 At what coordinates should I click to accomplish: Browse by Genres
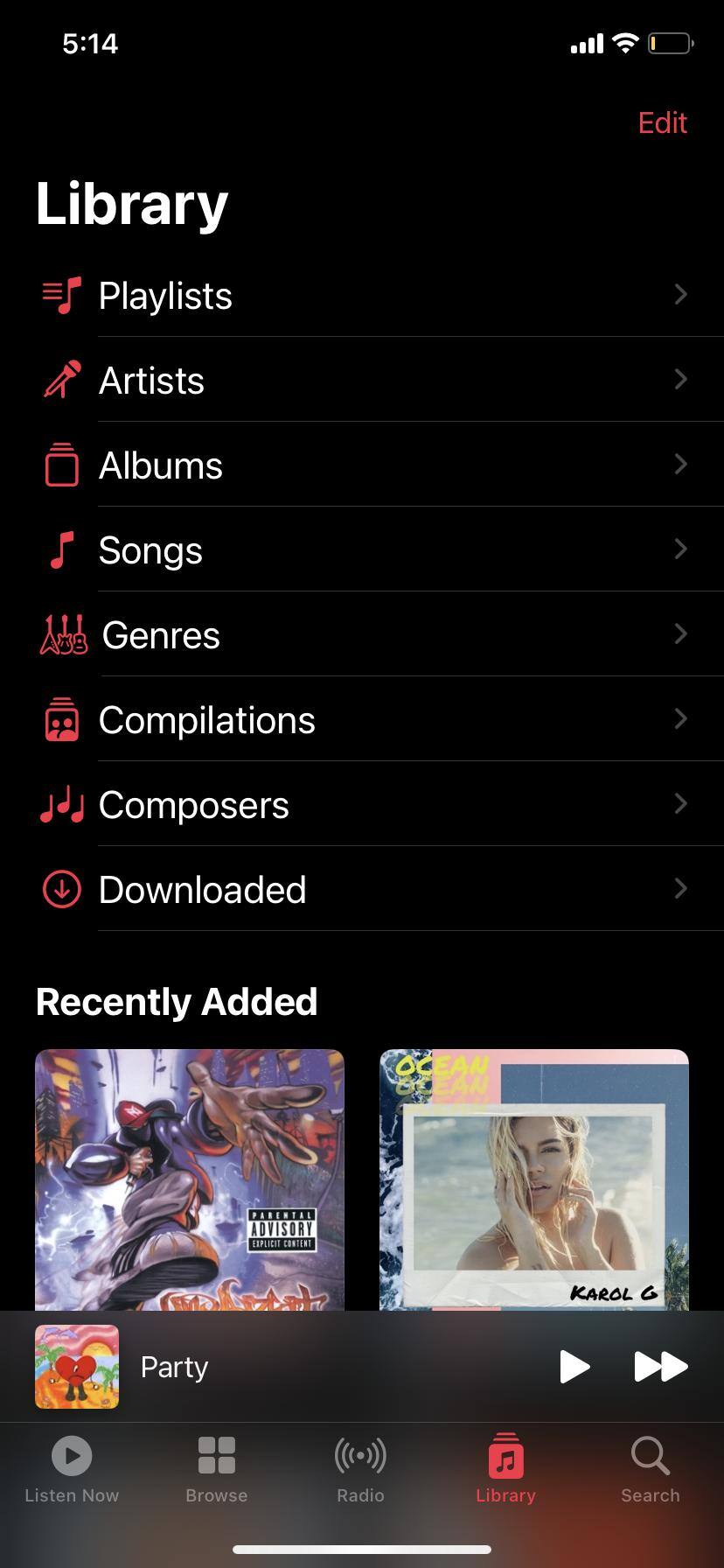362,635
